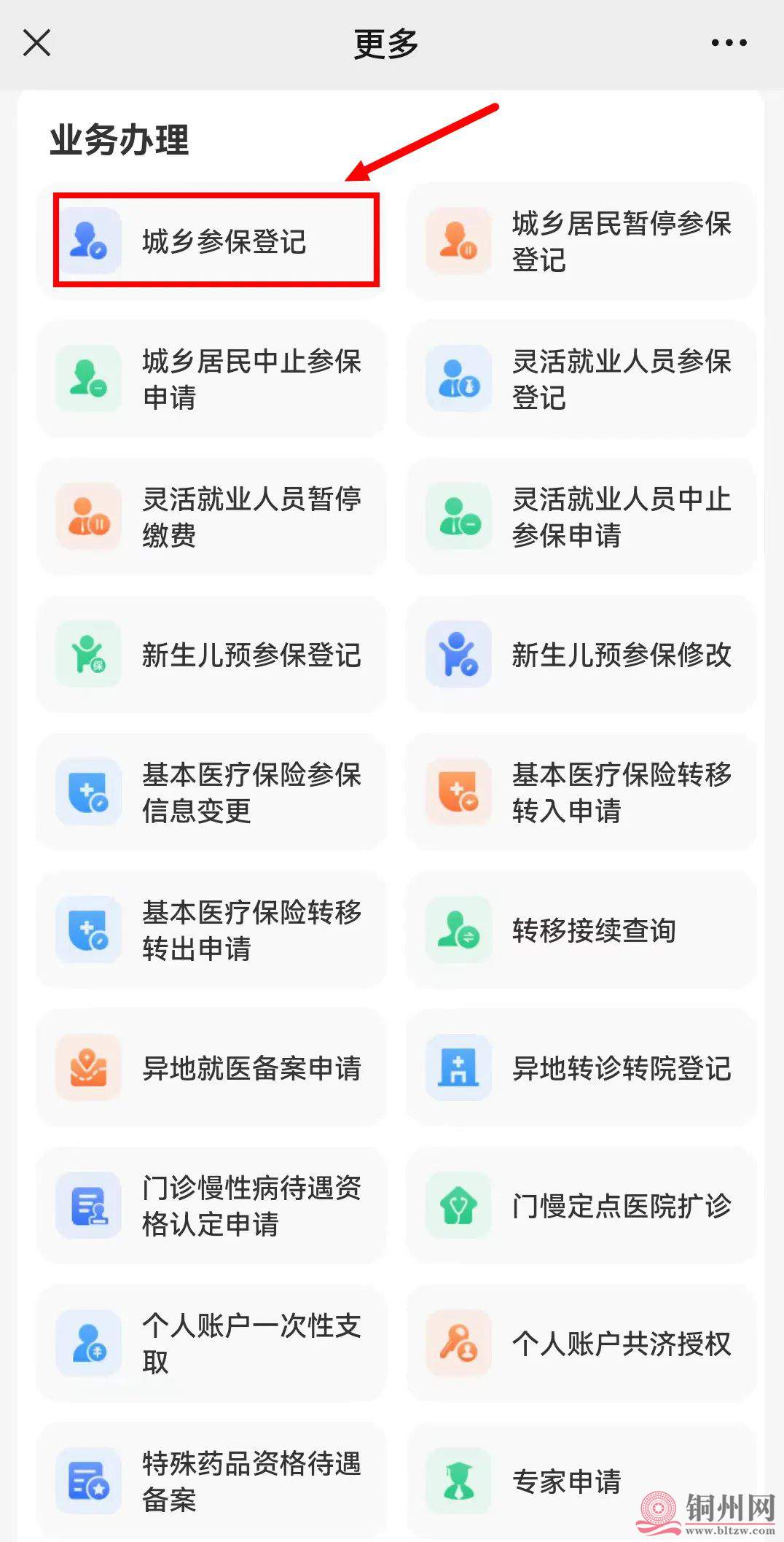
Task: Select 门慢定点医院扩诊
Action: pos(581,1205)
